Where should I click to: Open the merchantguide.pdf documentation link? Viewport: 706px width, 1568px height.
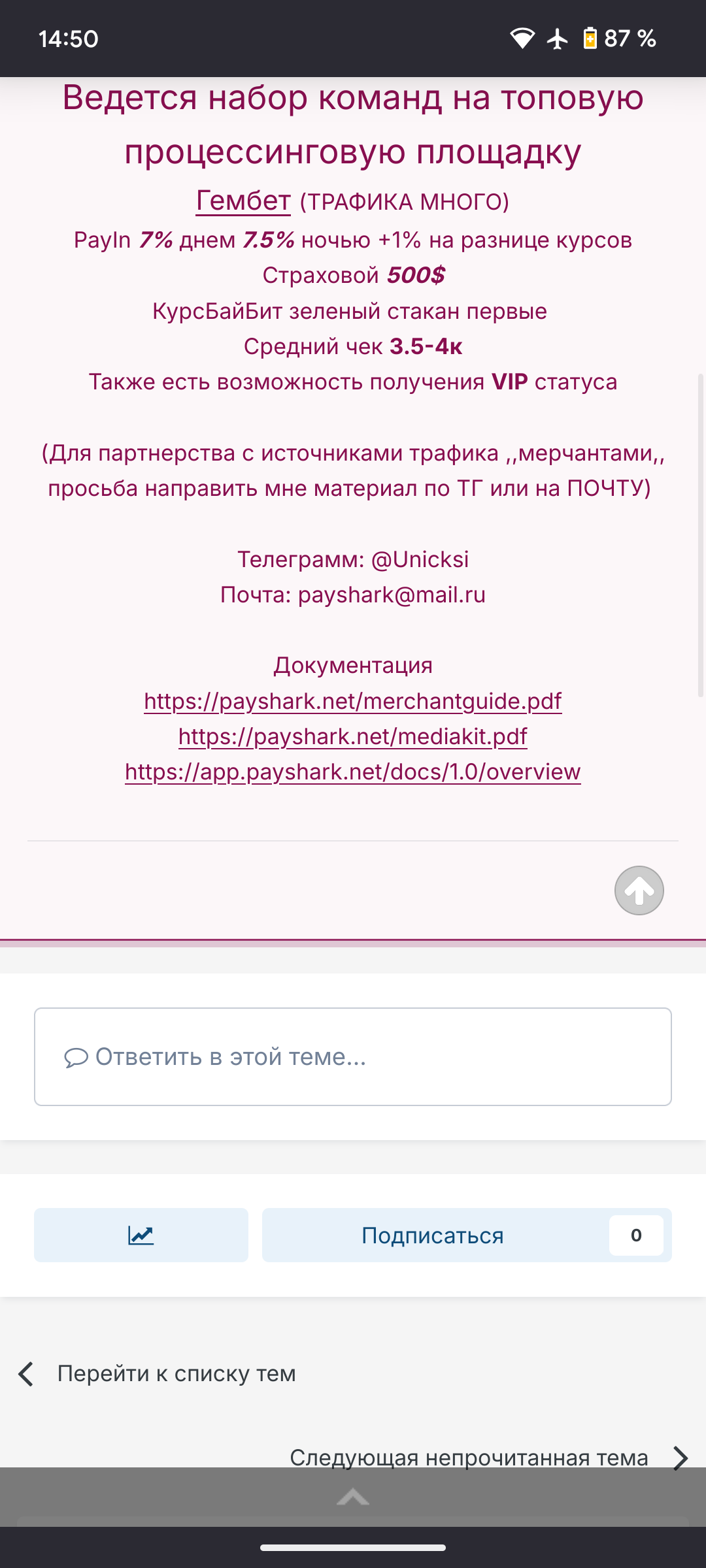[x=352, y=701]
